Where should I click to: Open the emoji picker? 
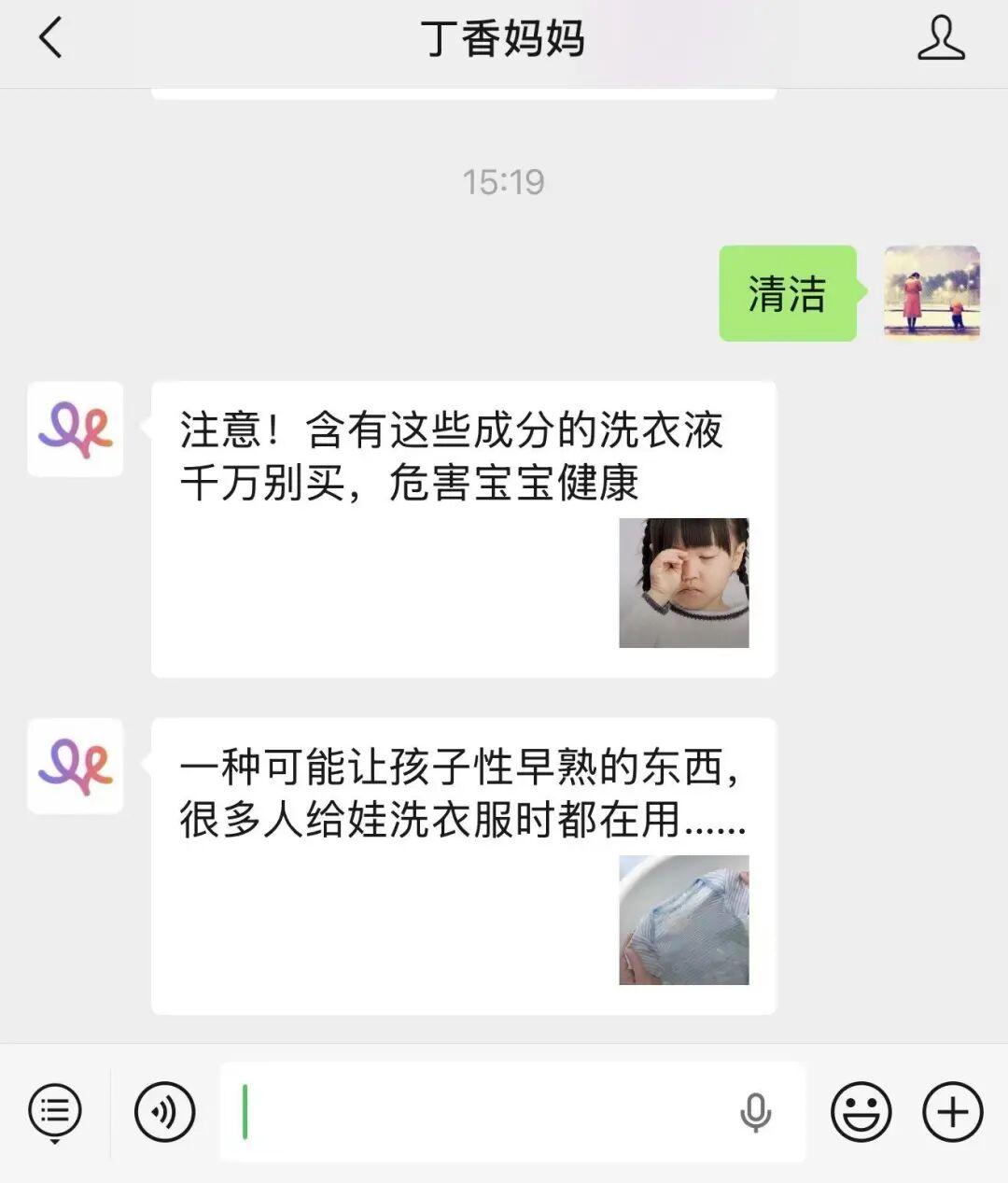coord(861,1112)
